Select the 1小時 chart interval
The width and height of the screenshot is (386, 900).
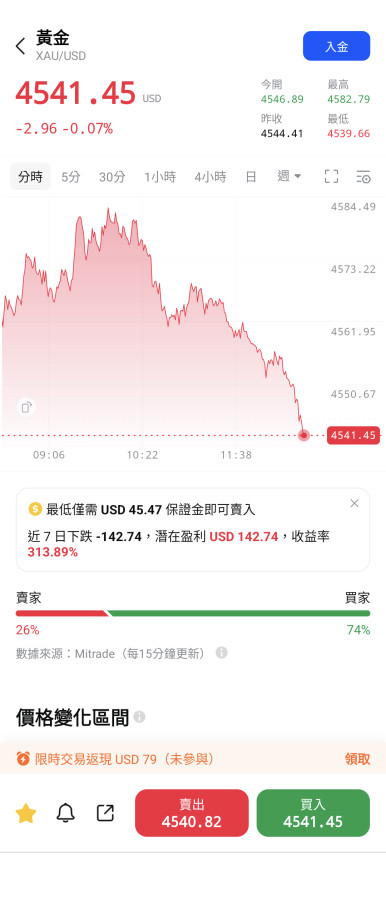tap(160, 177)
